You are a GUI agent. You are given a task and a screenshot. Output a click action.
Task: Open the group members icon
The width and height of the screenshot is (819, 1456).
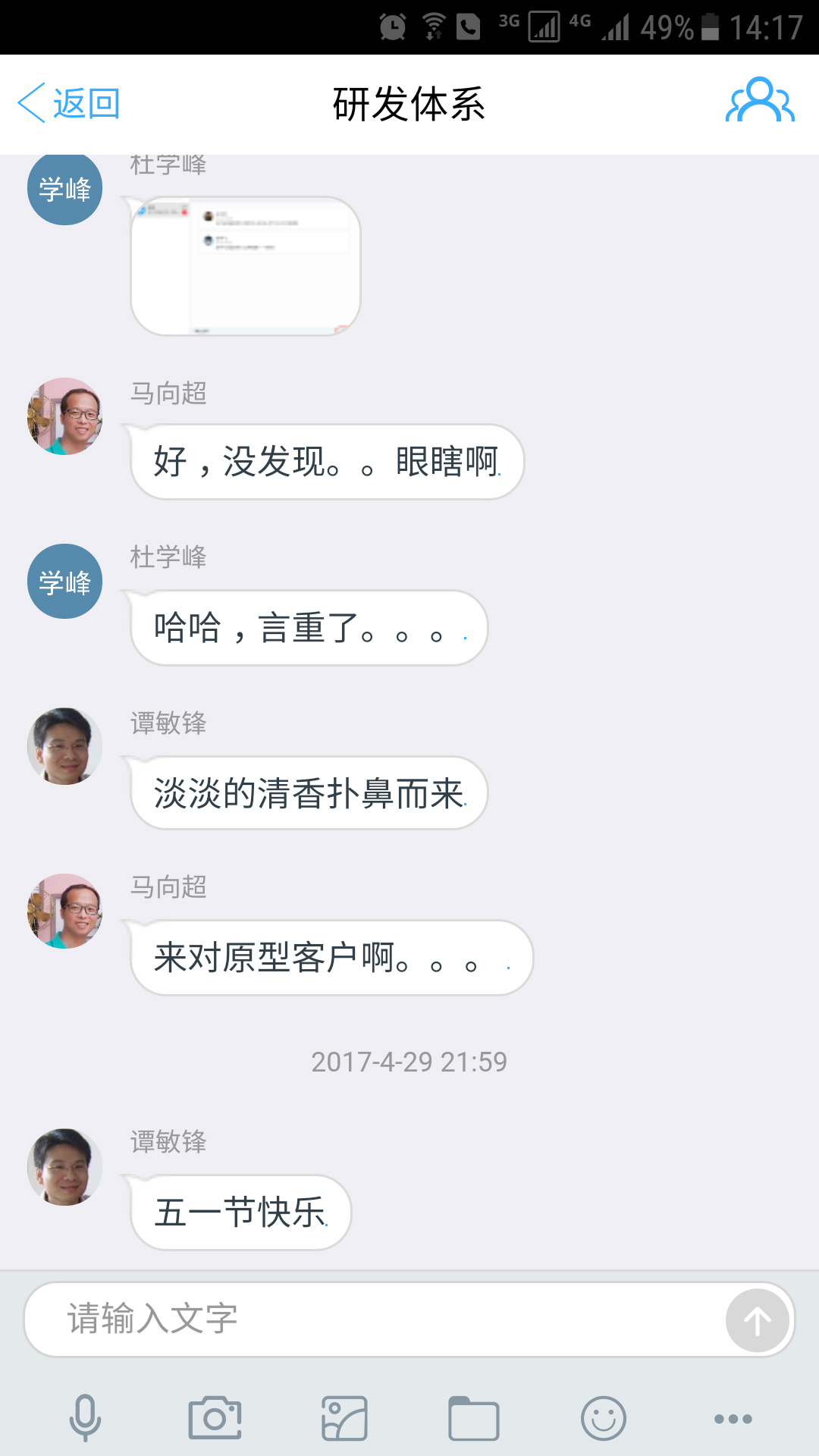(760, 100)
